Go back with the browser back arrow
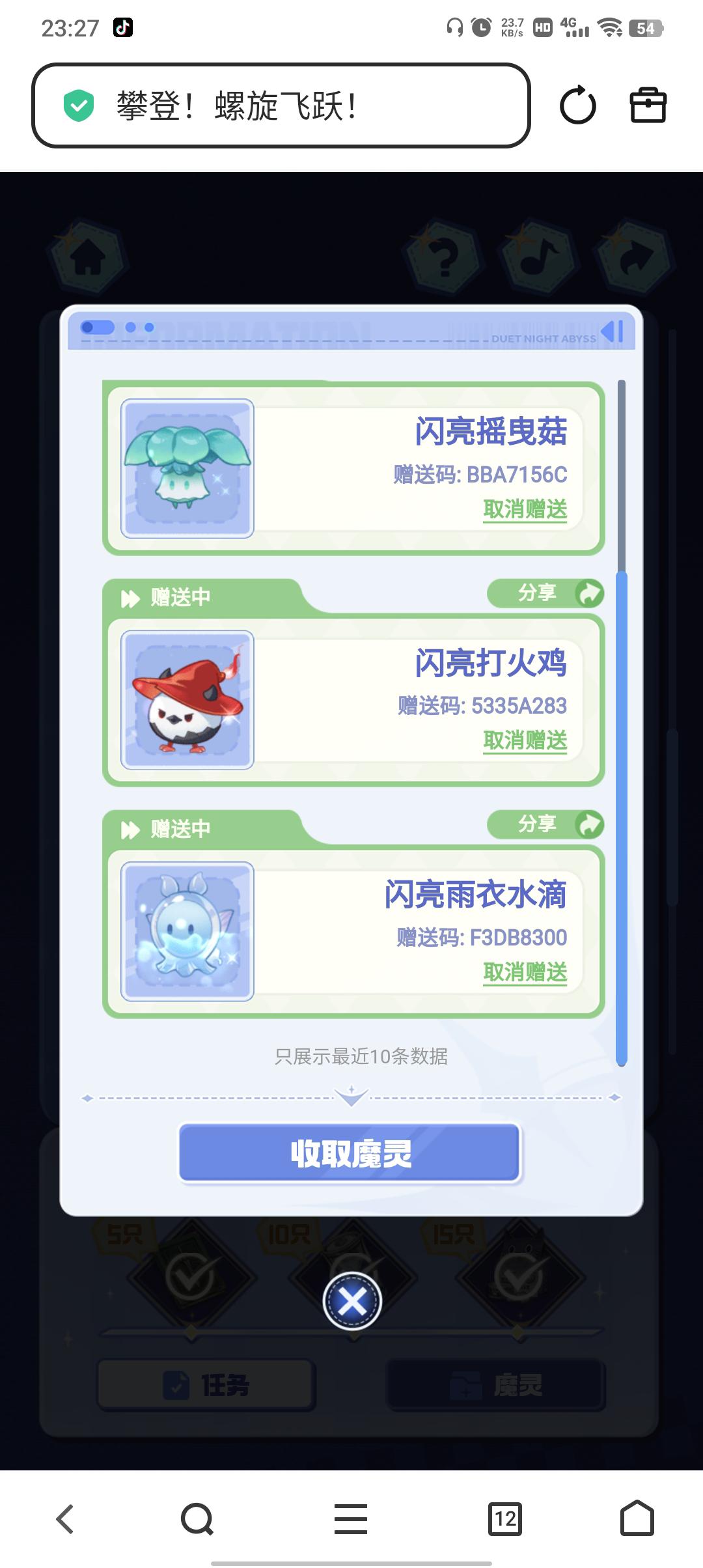703x1568 pixels. 65,1519
